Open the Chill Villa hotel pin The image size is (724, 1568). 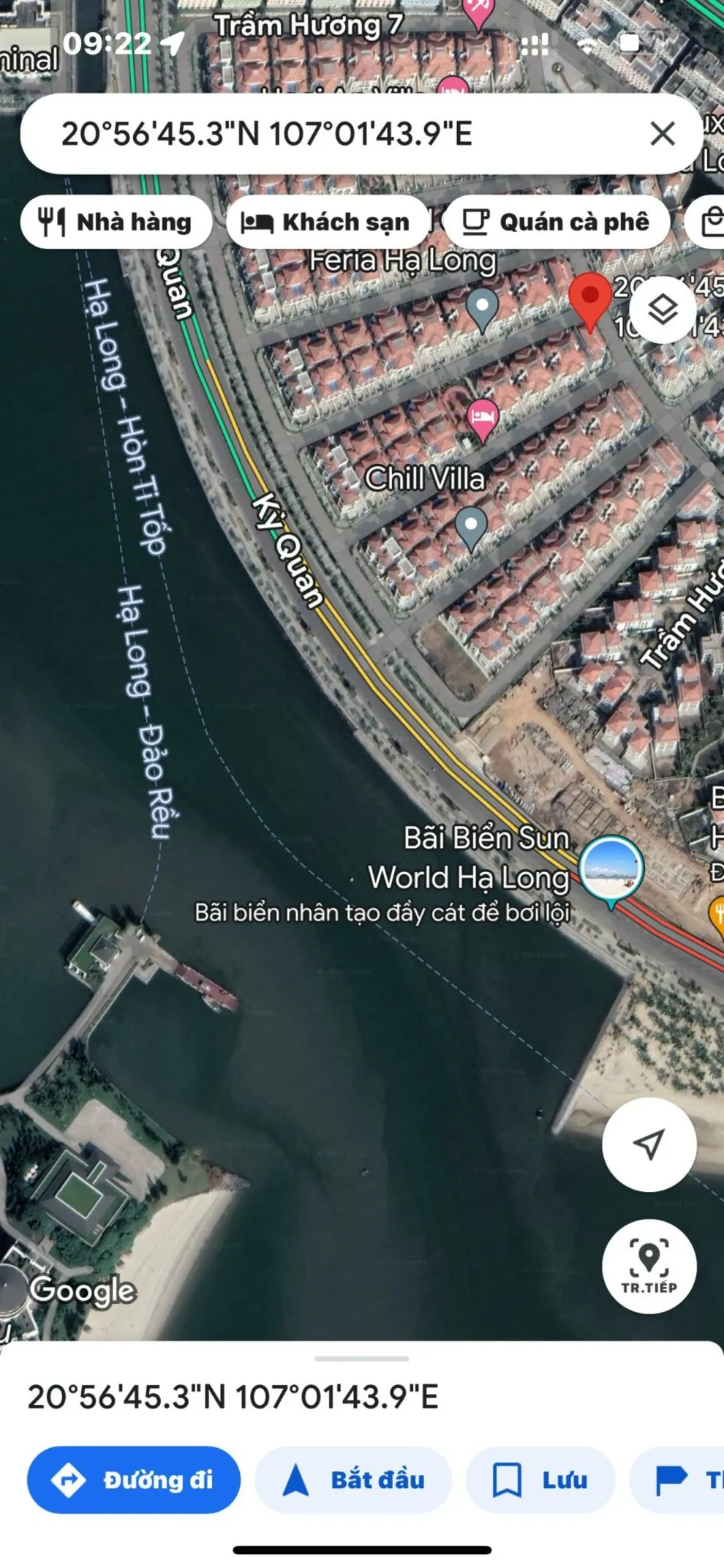tap(482, 419)
